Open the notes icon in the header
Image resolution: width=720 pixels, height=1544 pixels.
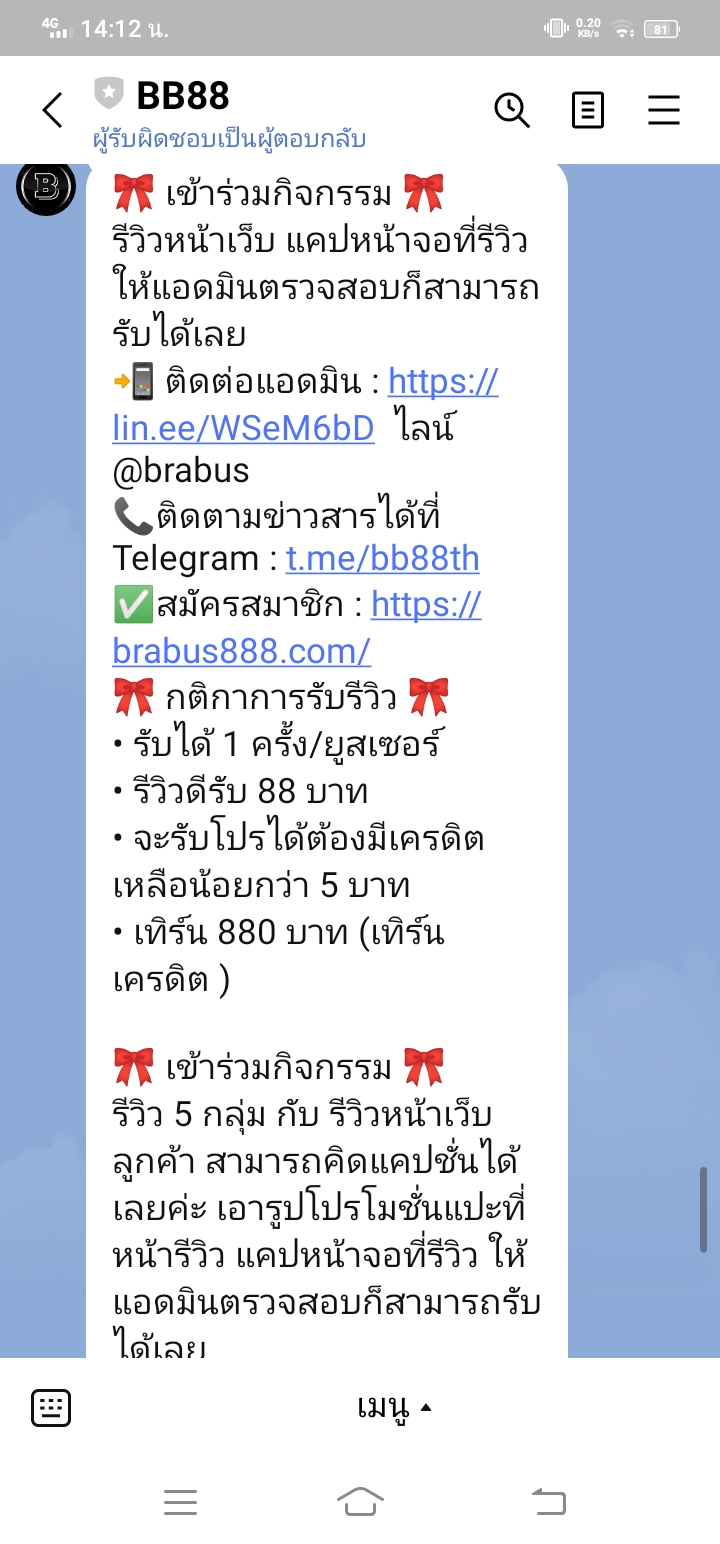tap(588, 110)
